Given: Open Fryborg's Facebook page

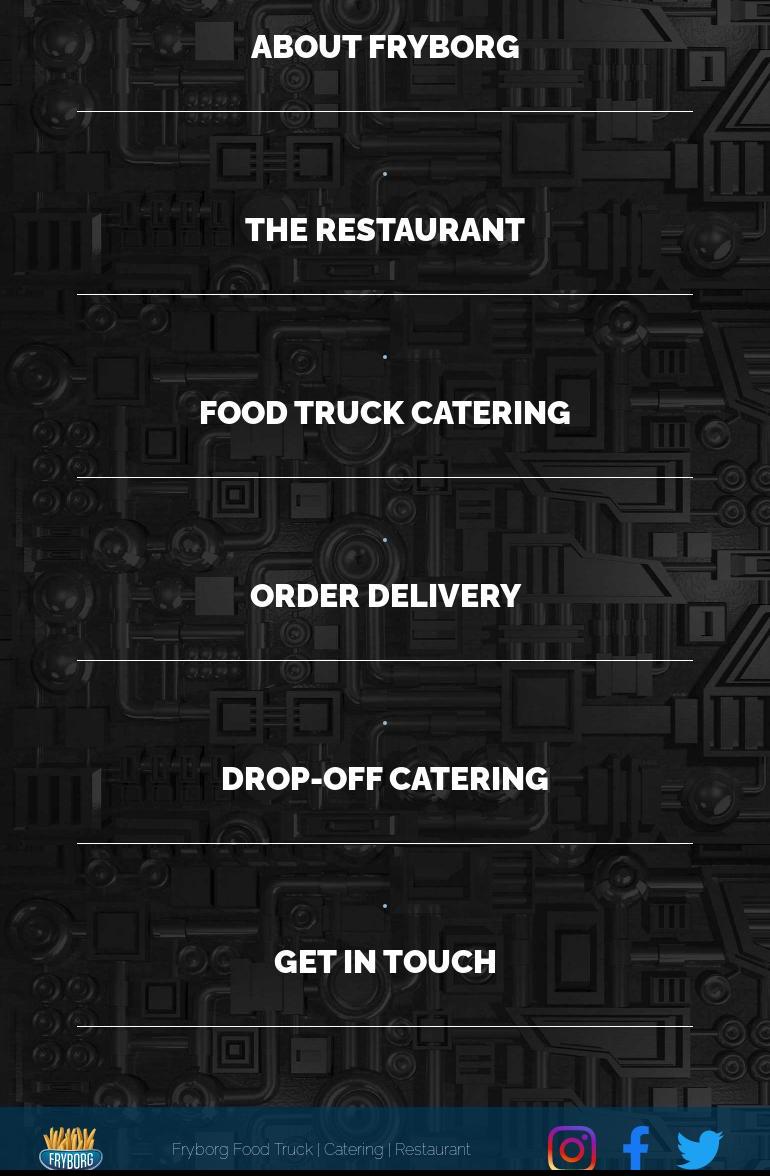Looking at the screenshot, I should pos(636,1149).
